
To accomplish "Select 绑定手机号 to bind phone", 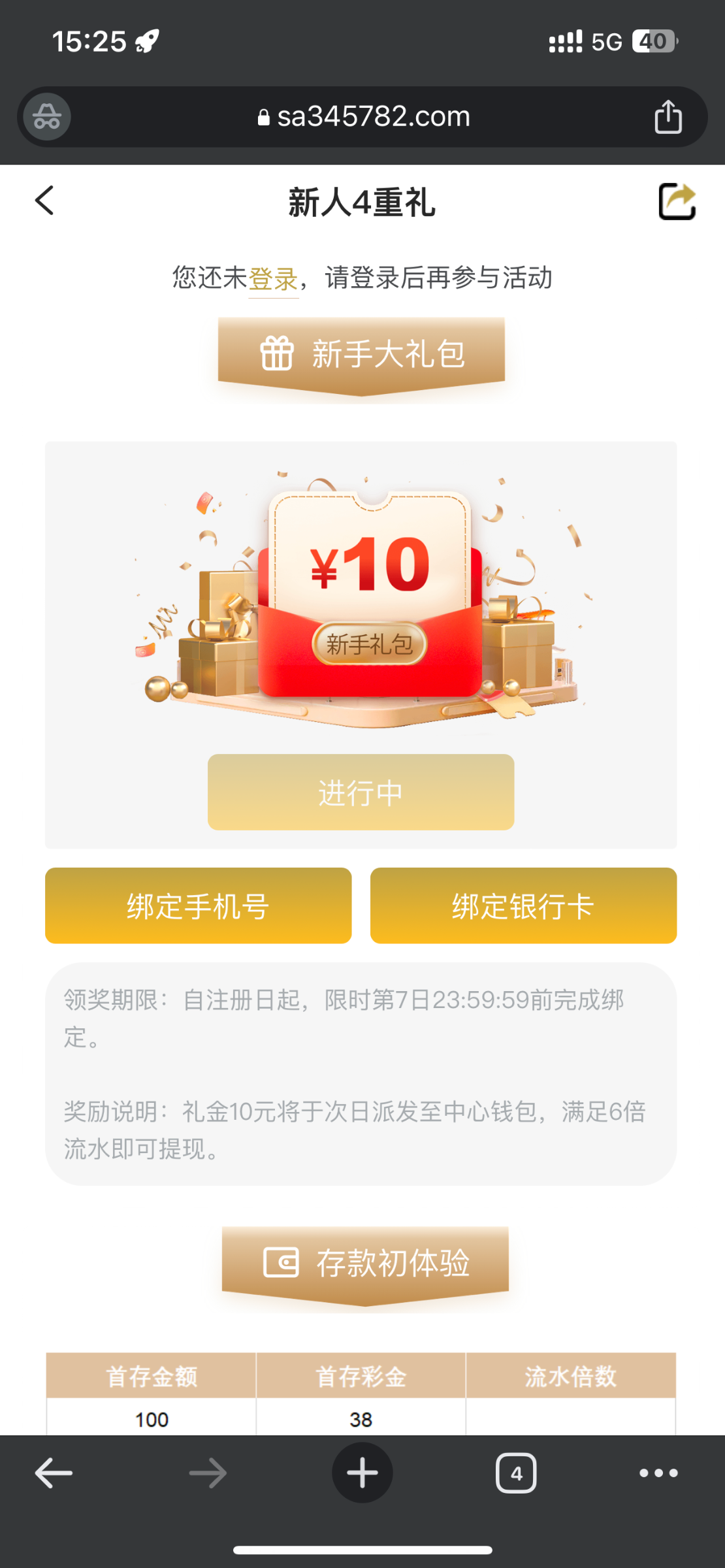I will pyautogui.click(x=198, y=906).
